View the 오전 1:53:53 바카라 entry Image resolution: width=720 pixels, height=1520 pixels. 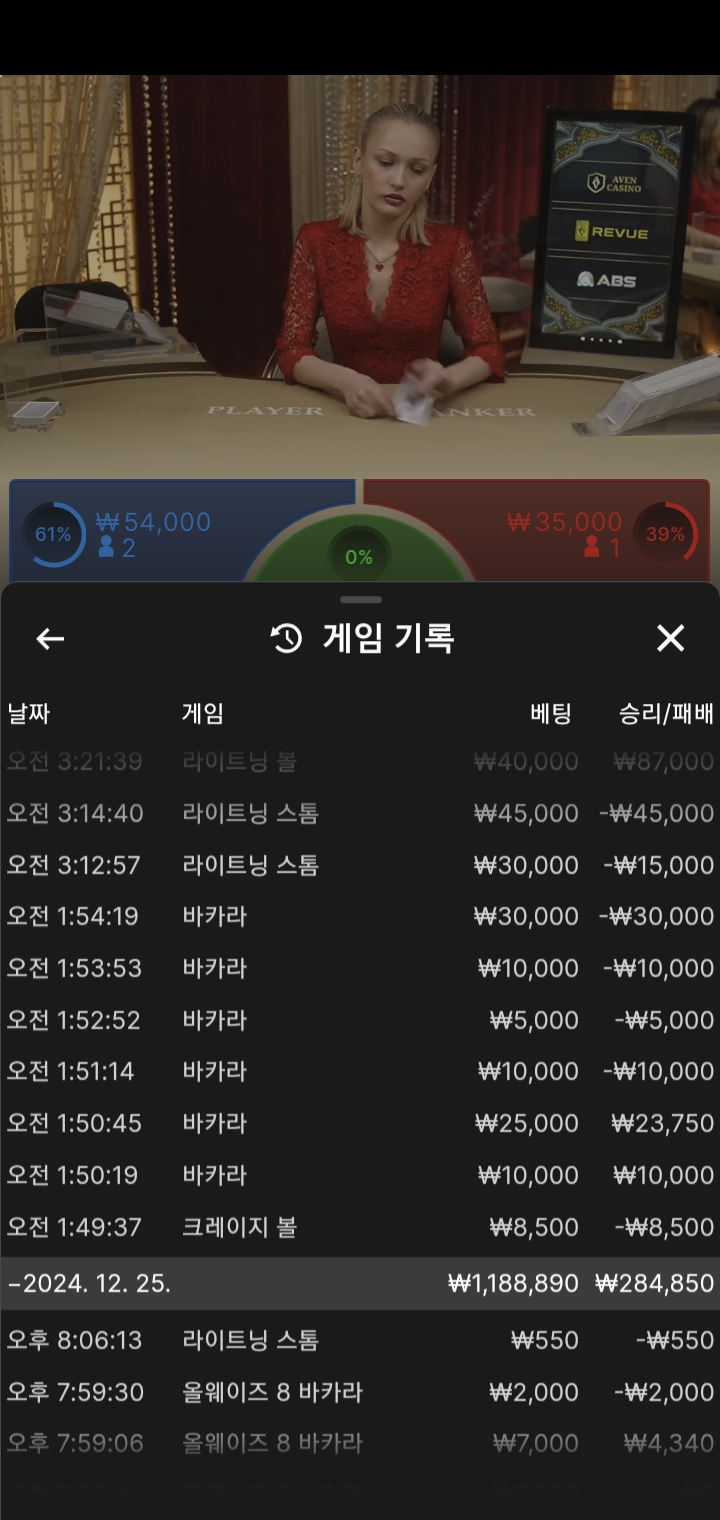(x=360, y=968)
